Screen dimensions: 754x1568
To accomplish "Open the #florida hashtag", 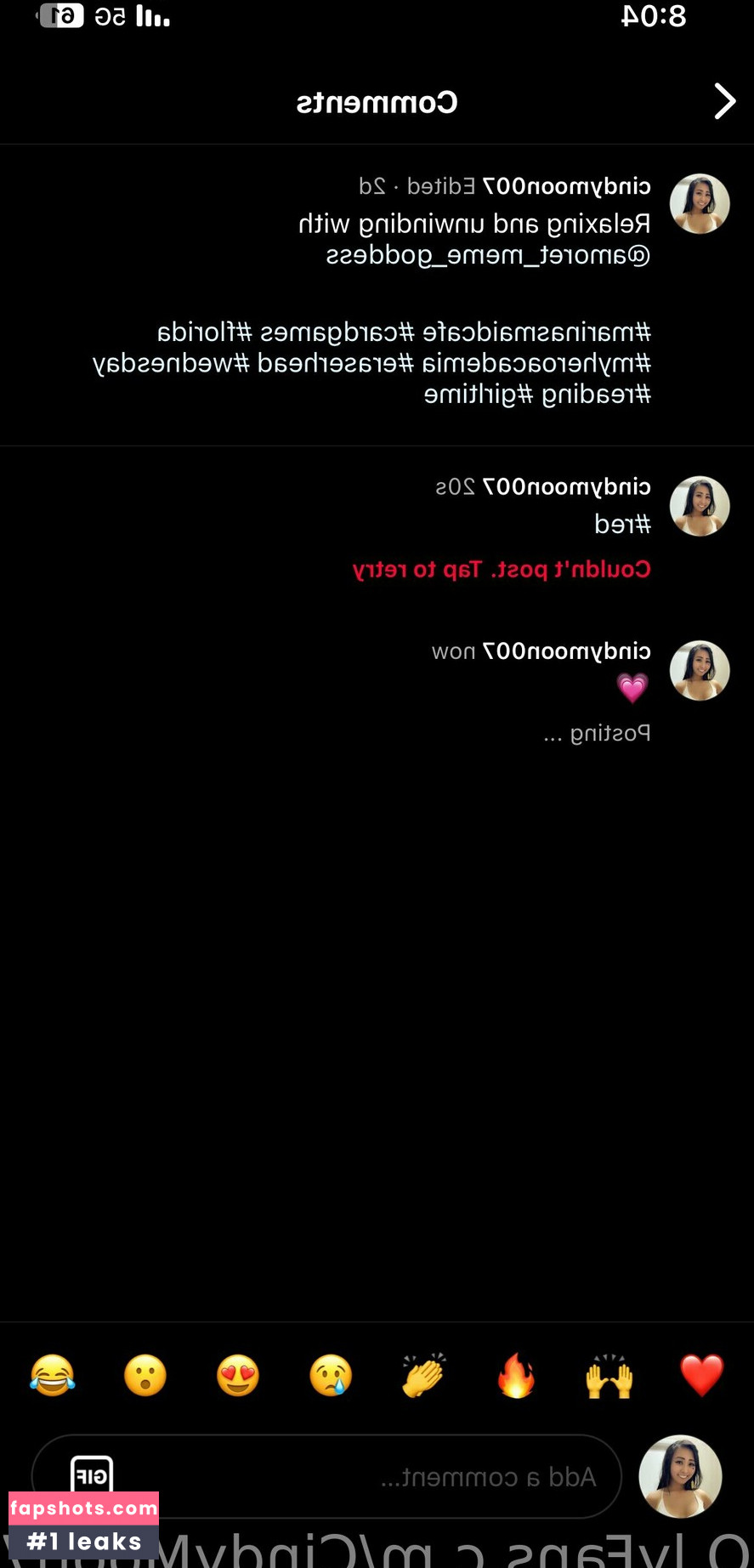I will (x=205, y=332).
